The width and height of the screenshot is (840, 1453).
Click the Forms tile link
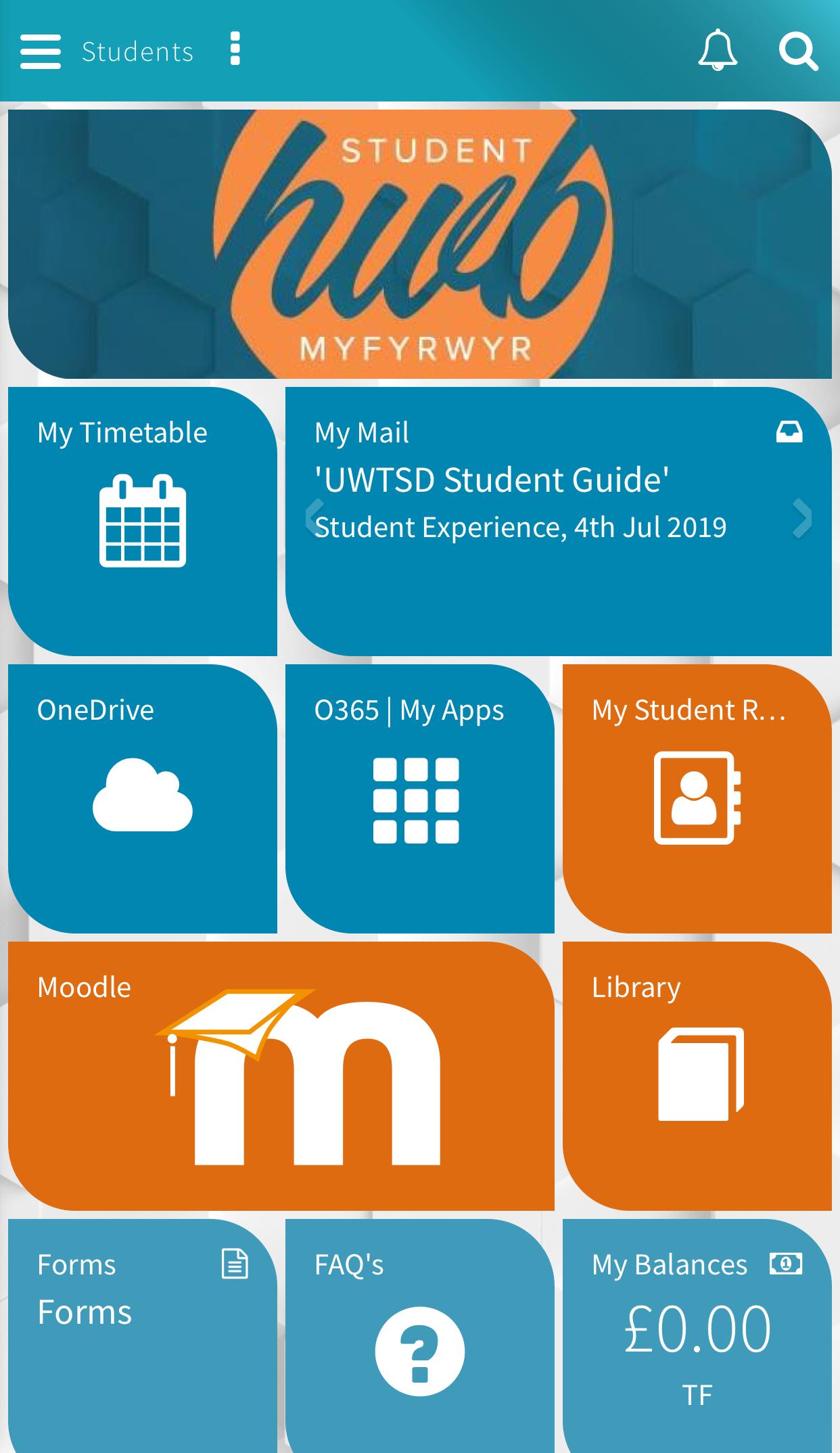coord(85,1311)
